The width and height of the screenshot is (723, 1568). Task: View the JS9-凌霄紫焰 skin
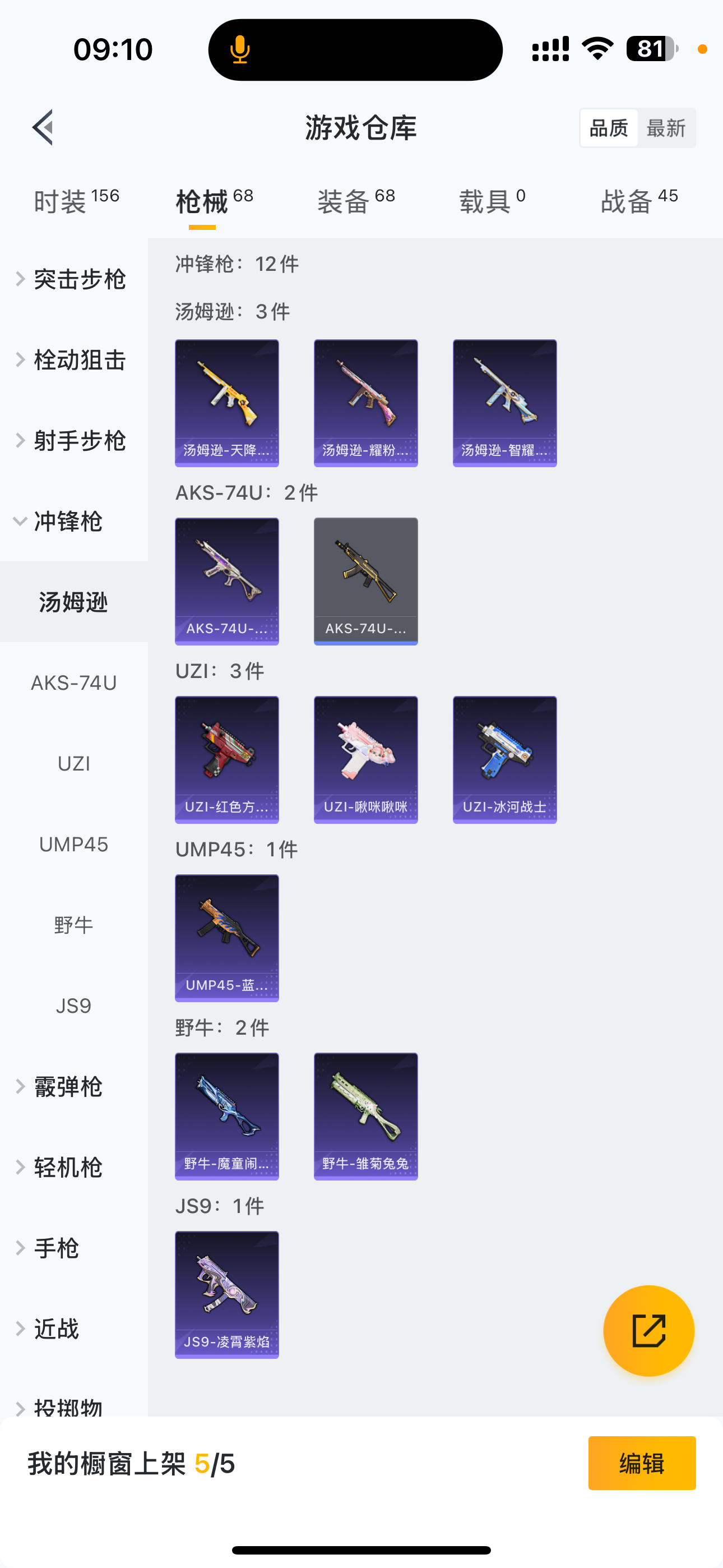pos(227,1295)
